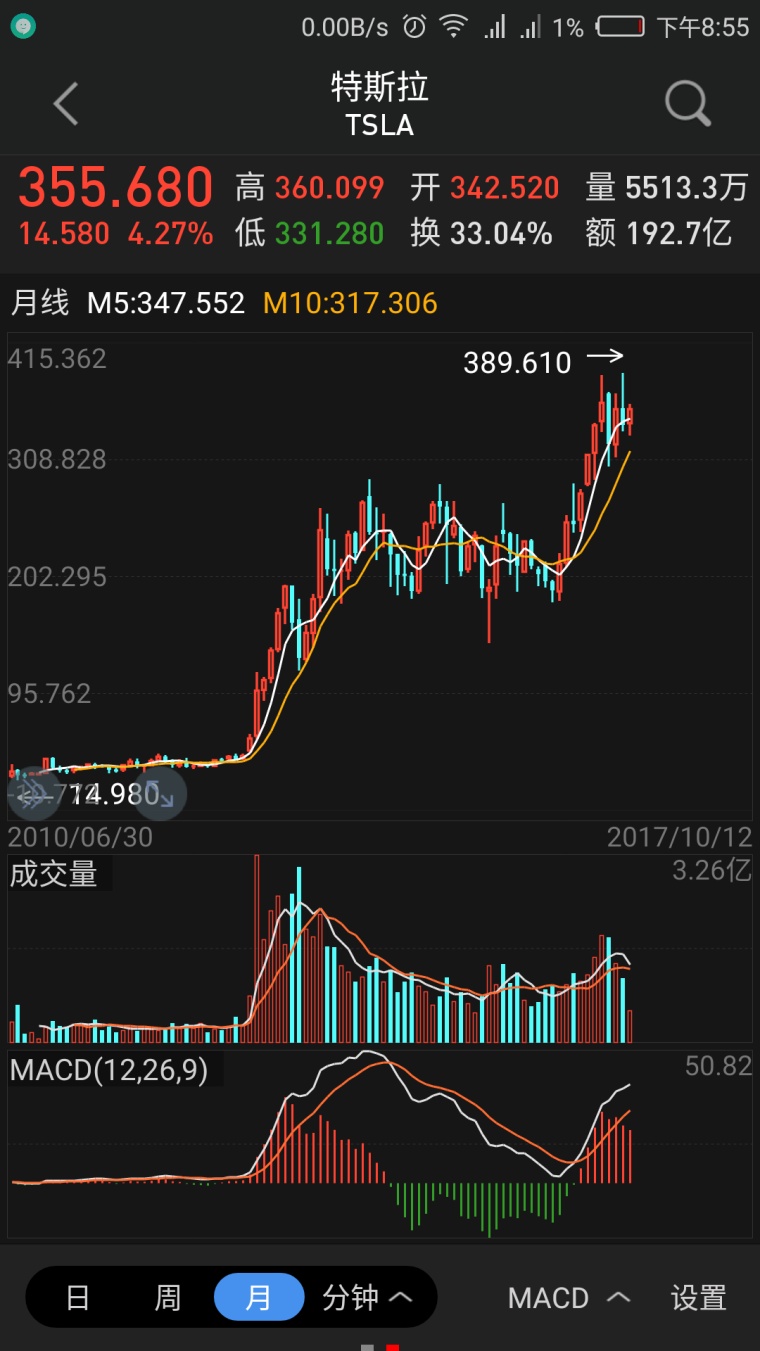Viewport: 760px width, 1351px height.
Task: Switch to the 周 weekly chart
Action: [x=168, y=1298]
